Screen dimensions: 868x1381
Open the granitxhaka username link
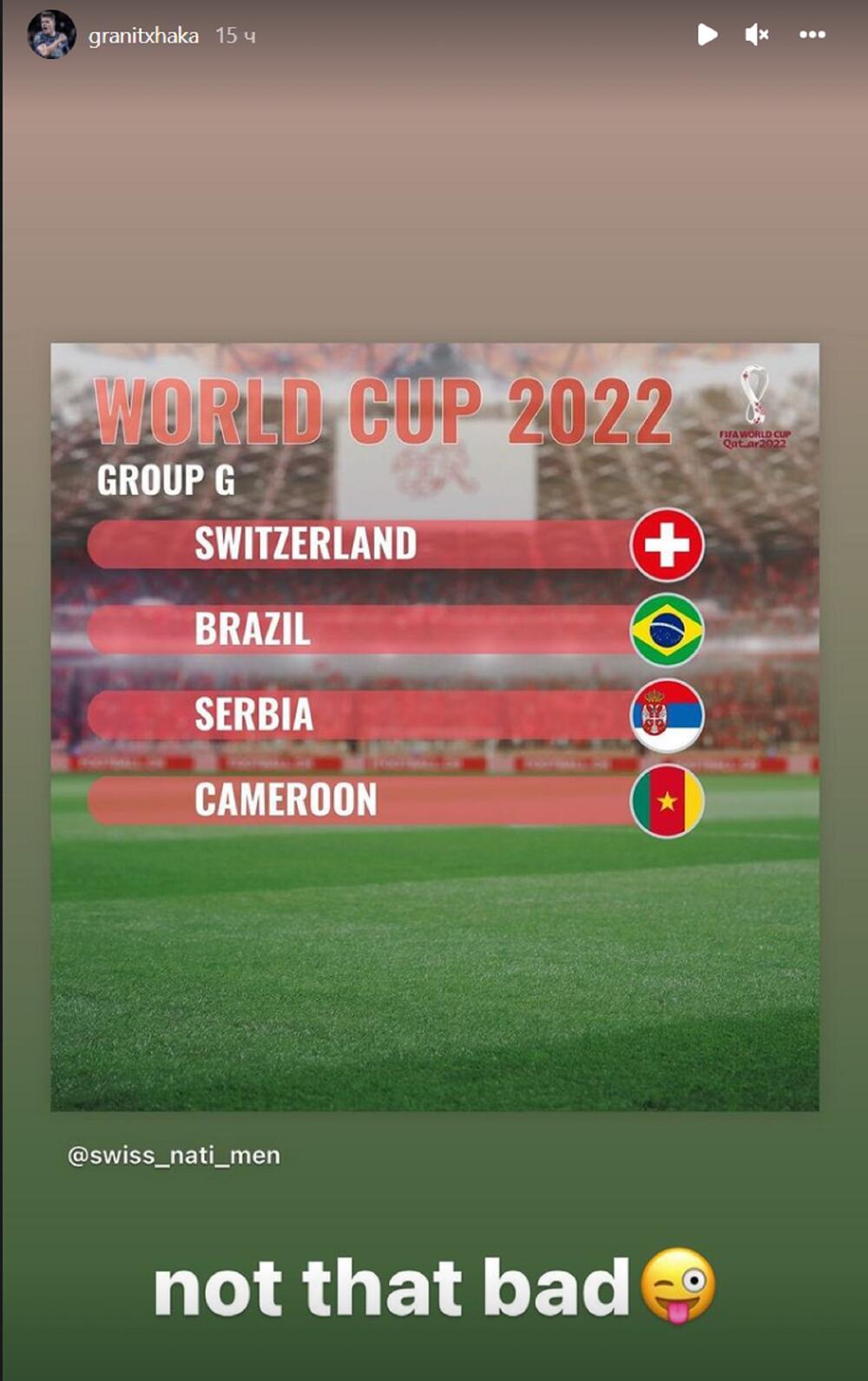(144, 36)
